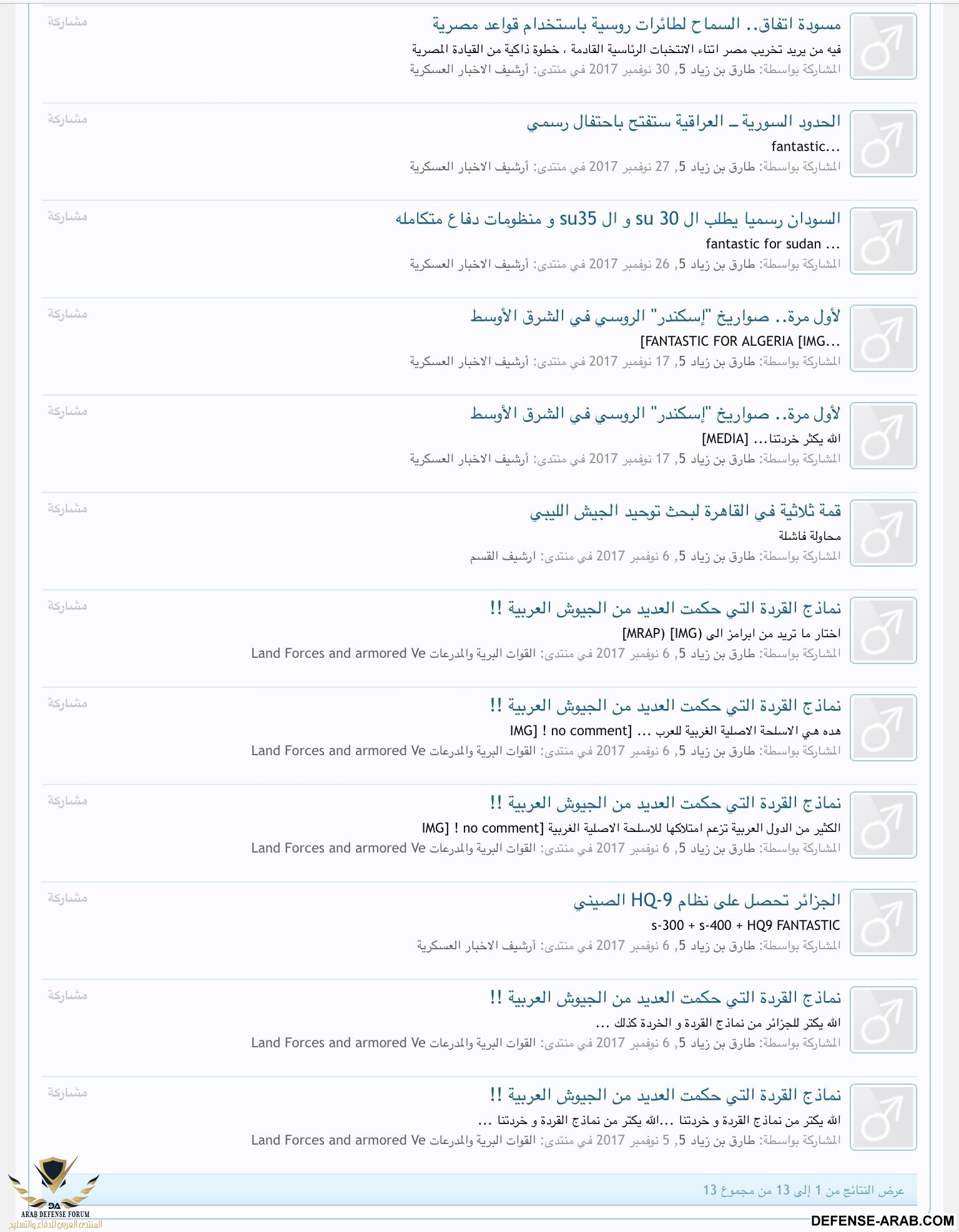Open the Cairo tripartite summit thread
The height and width of the screenshot is (1232, 959).
tap(685, 511)
